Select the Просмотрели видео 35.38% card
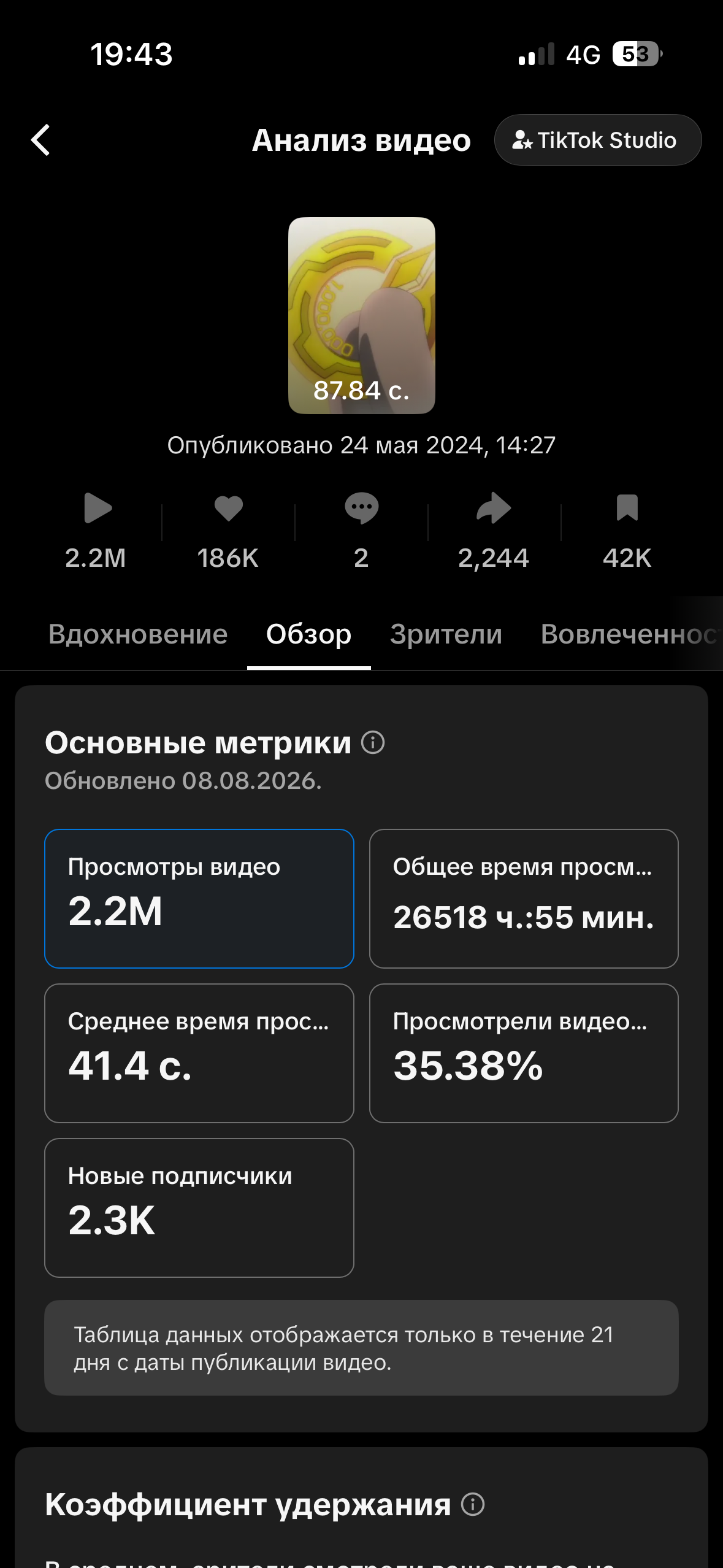The height and width of the screenshot is (1568, 723). click(524, 1053)
